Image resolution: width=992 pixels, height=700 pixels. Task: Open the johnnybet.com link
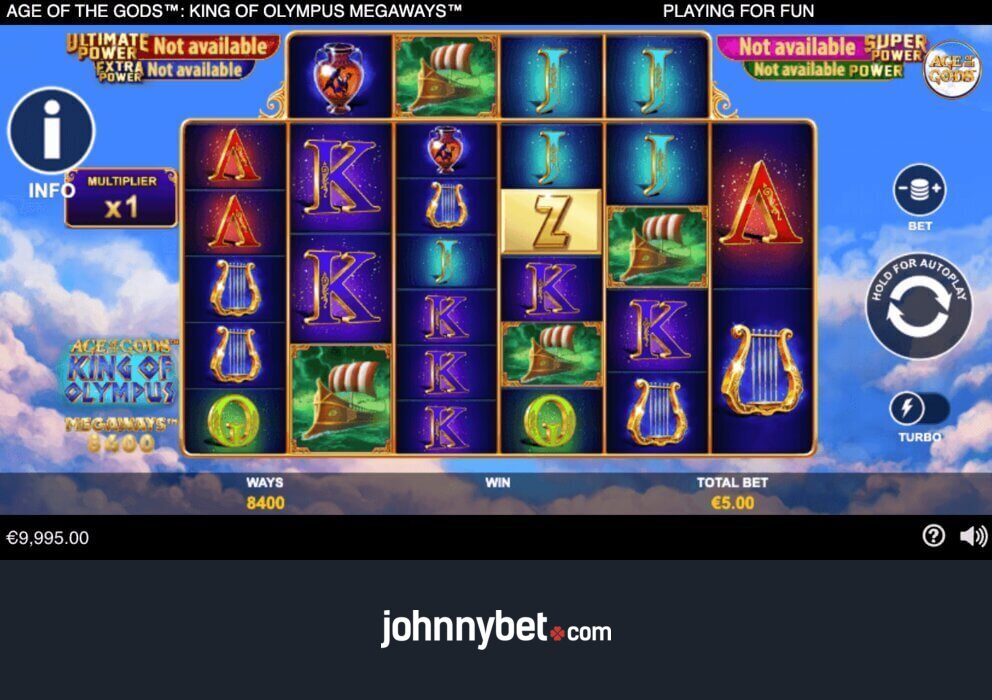point(496,630)
